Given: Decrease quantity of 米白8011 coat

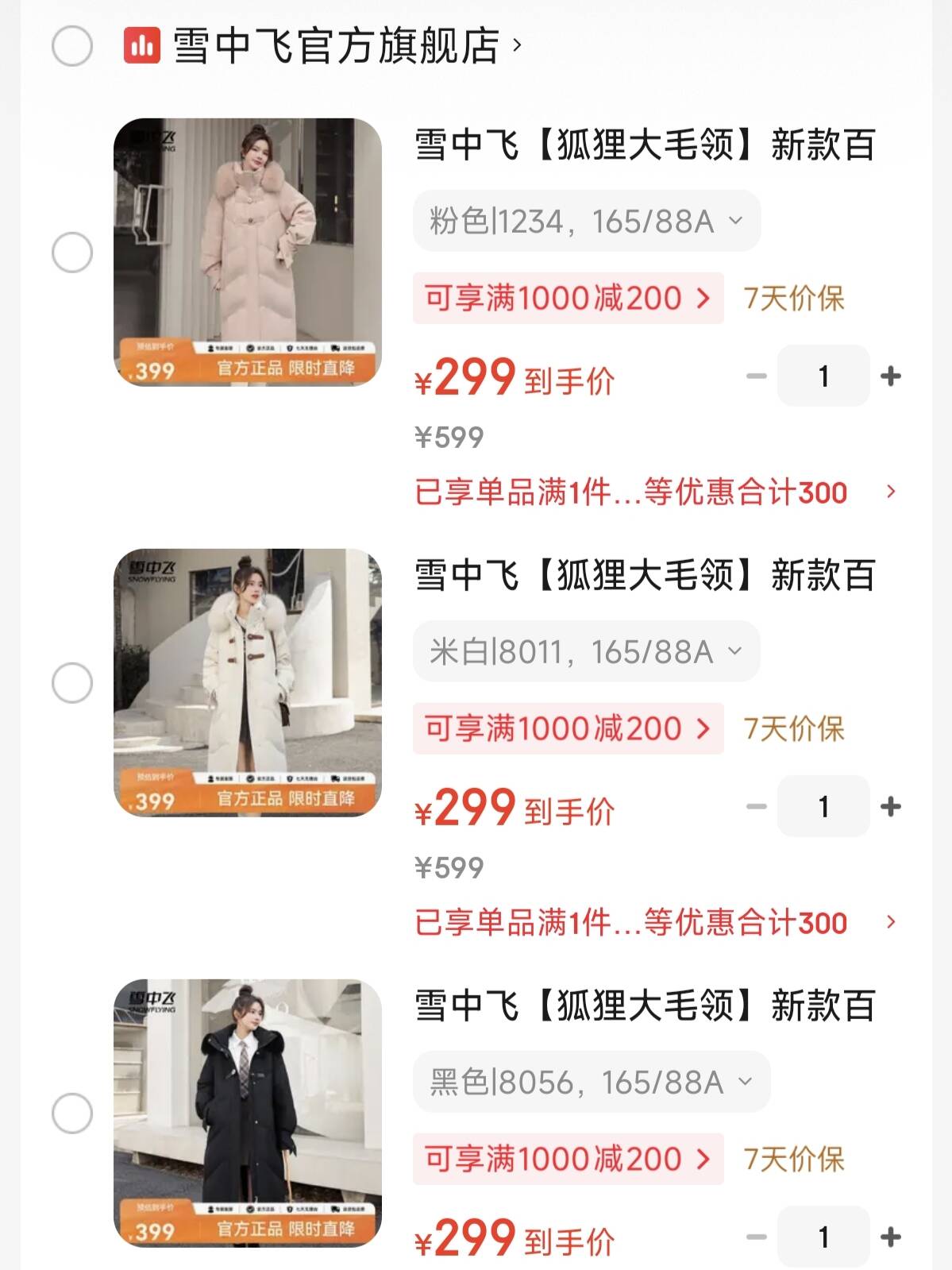Looking at the screenshot, I should pos(755,806).
